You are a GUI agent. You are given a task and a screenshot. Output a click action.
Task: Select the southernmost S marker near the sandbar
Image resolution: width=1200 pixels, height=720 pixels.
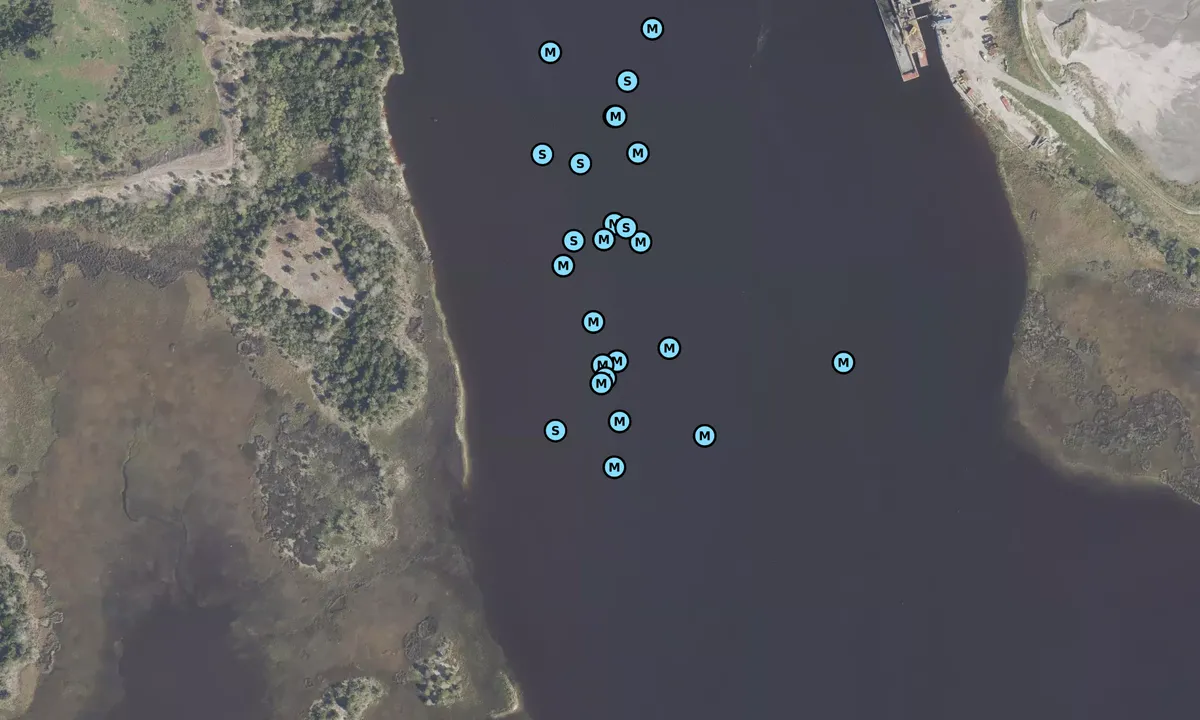[x=555, y=430]
